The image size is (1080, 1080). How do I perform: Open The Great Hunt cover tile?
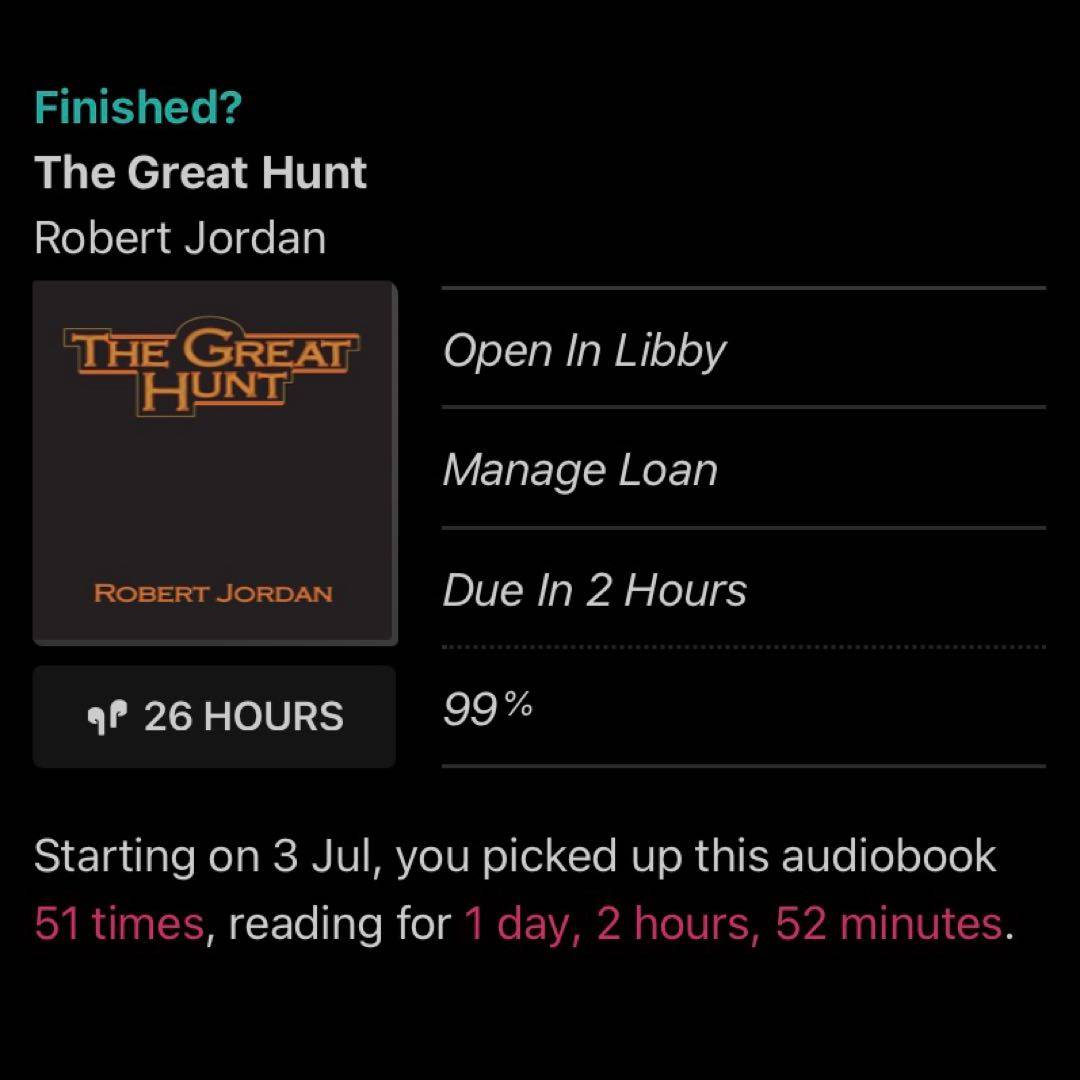[x=214, y=462]
